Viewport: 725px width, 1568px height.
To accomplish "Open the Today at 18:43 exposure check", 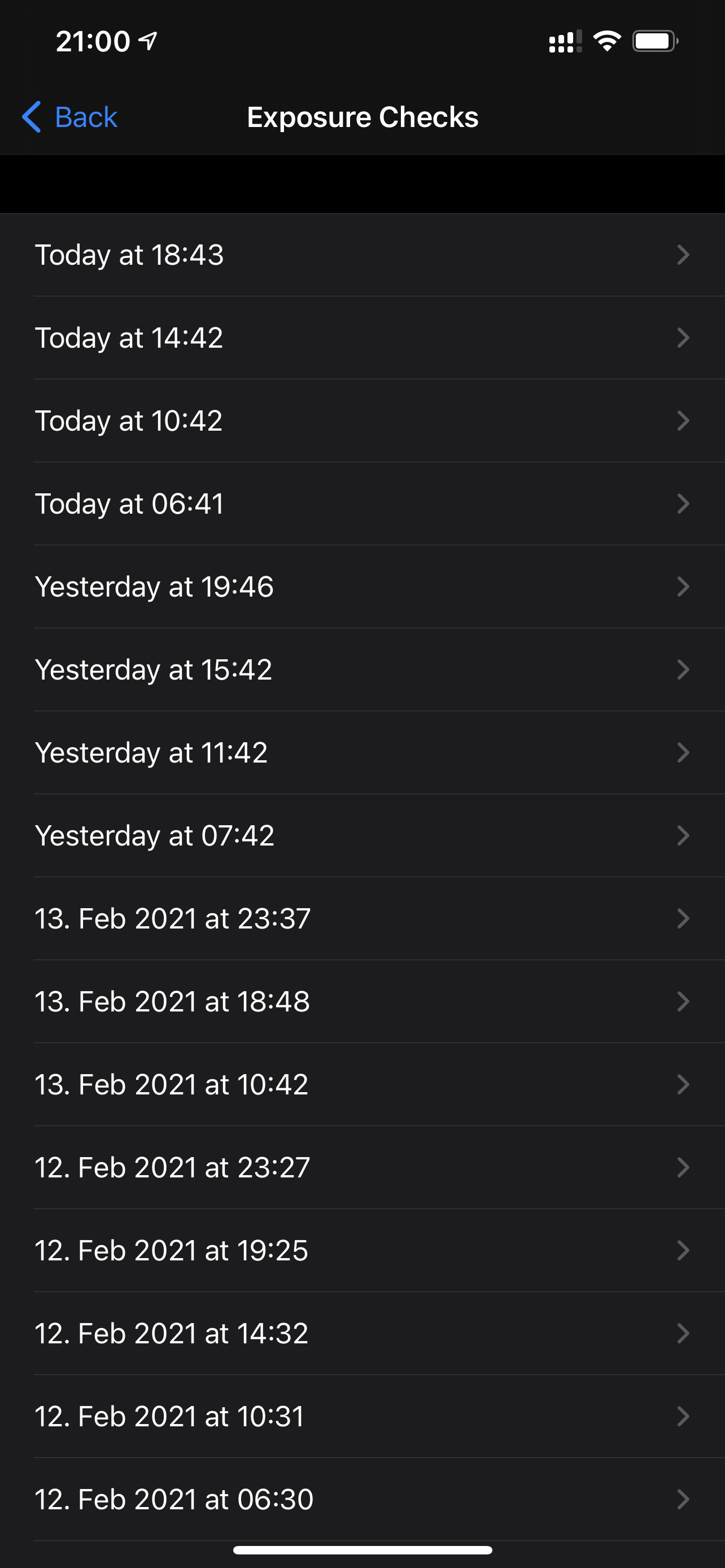I will 362,255.
